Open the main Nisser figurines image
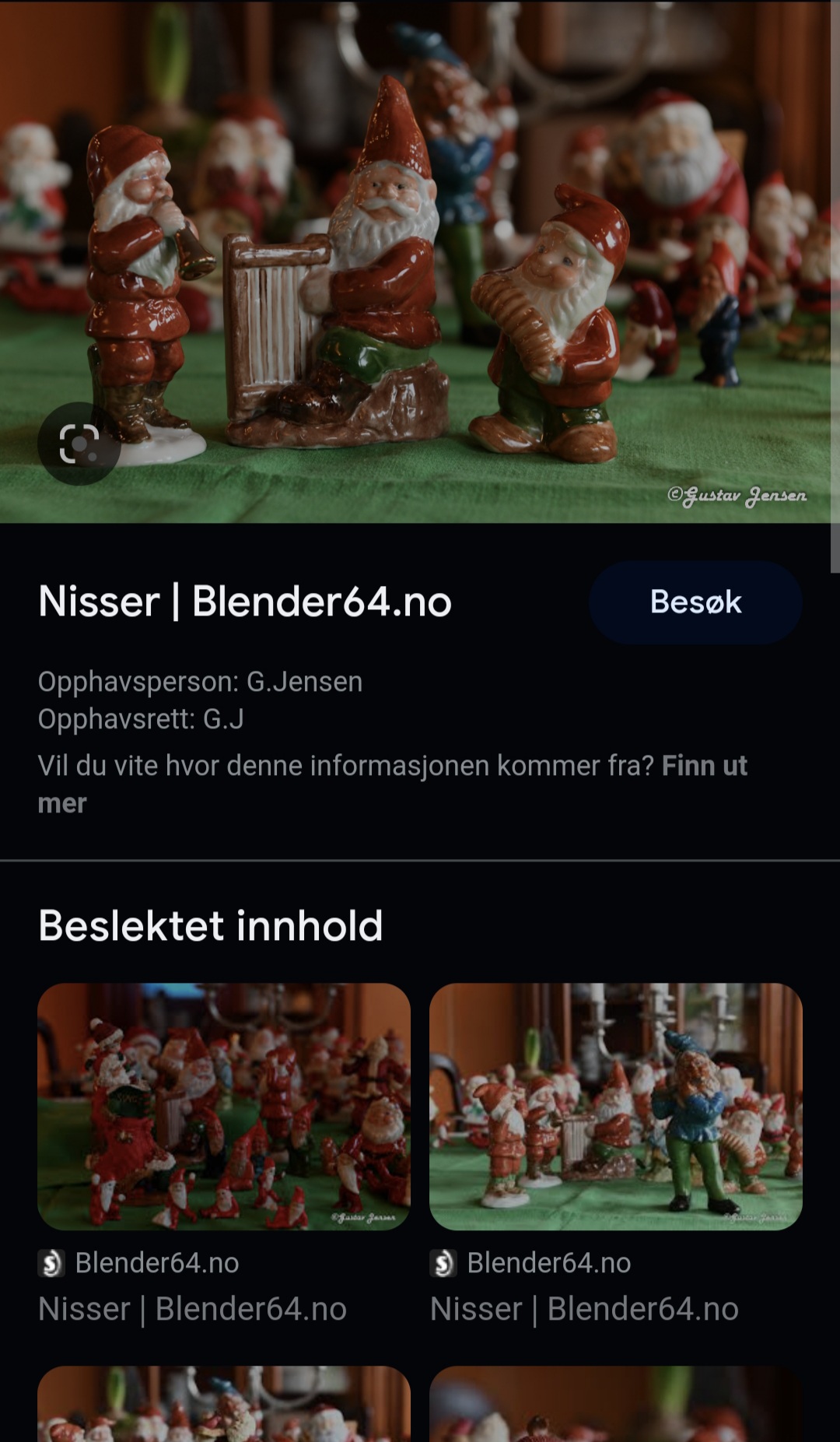 click(420, 261)
